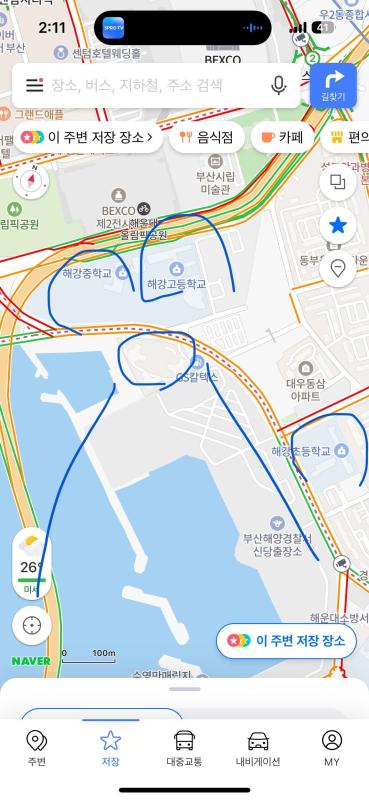Switch to the 내비게이션 tab
The height and width of the screenshot is (800, 369).
[258, 748]
